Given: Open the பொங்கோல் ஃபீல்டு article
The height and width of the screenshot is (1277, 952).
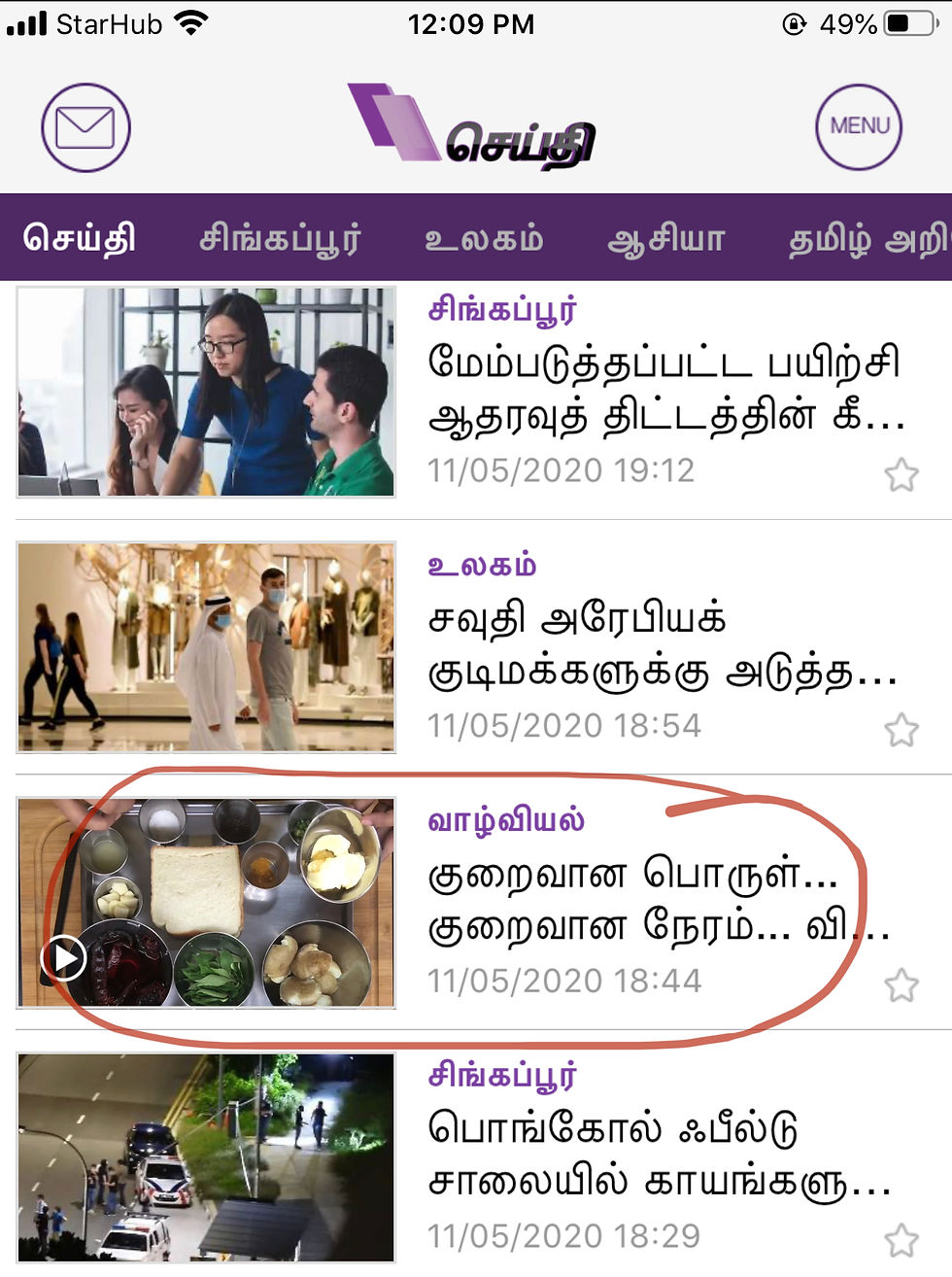Looking at the screenshot, I should coord(661,1156).
